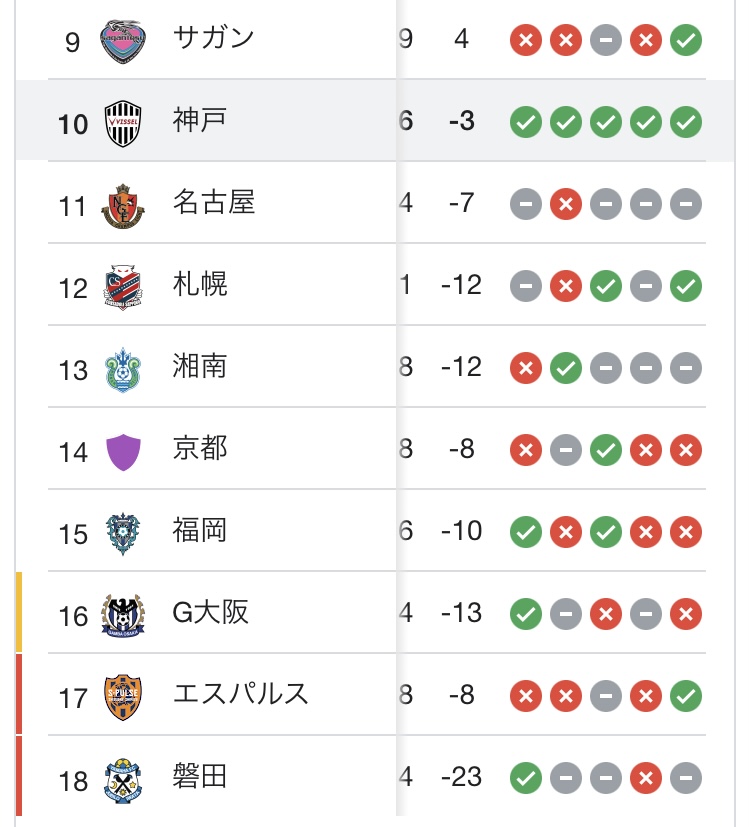View エスパルス team details
This screenshot has width=750, height=827.
pyautogui.click(x=240, y=695)
